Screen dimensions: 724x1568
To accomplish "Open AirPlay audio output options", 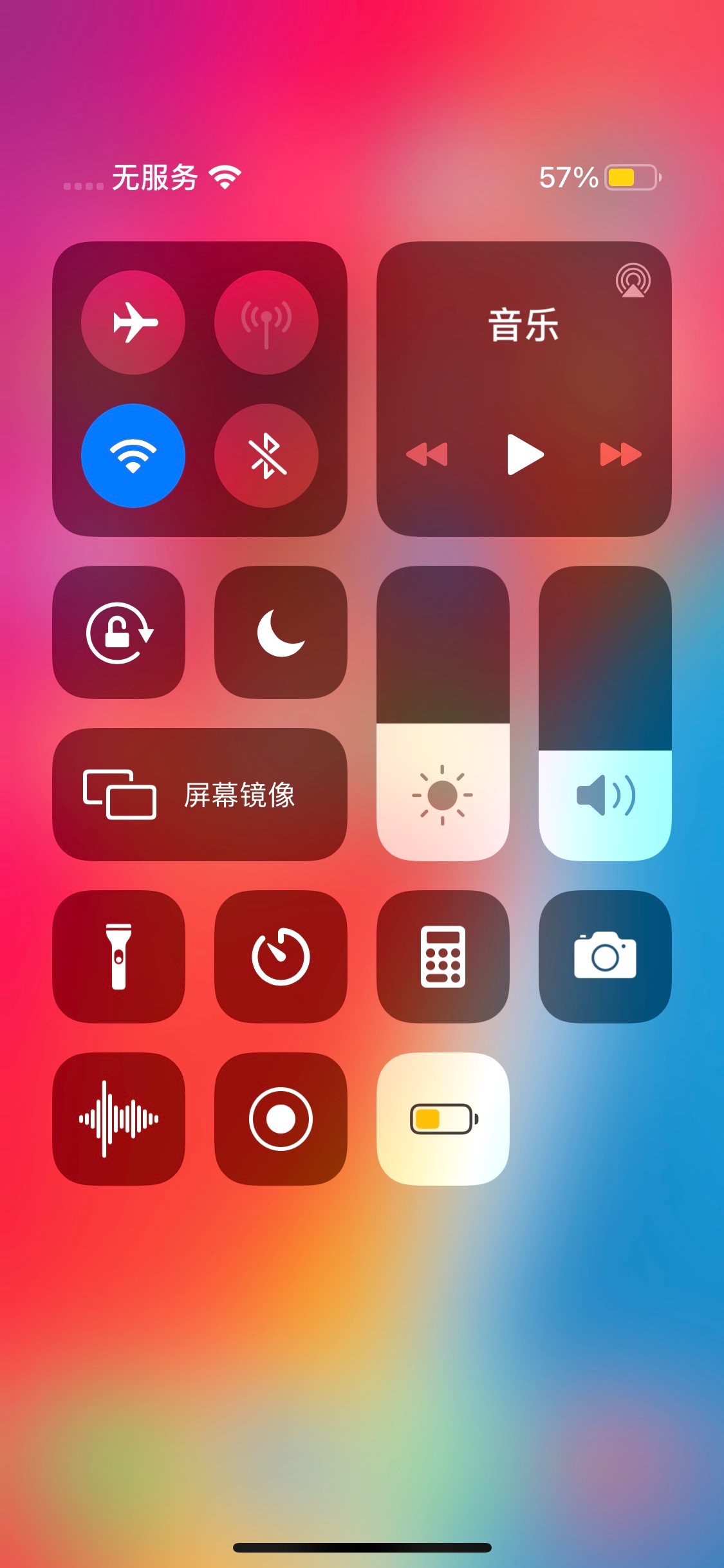I will coord(633,280).
